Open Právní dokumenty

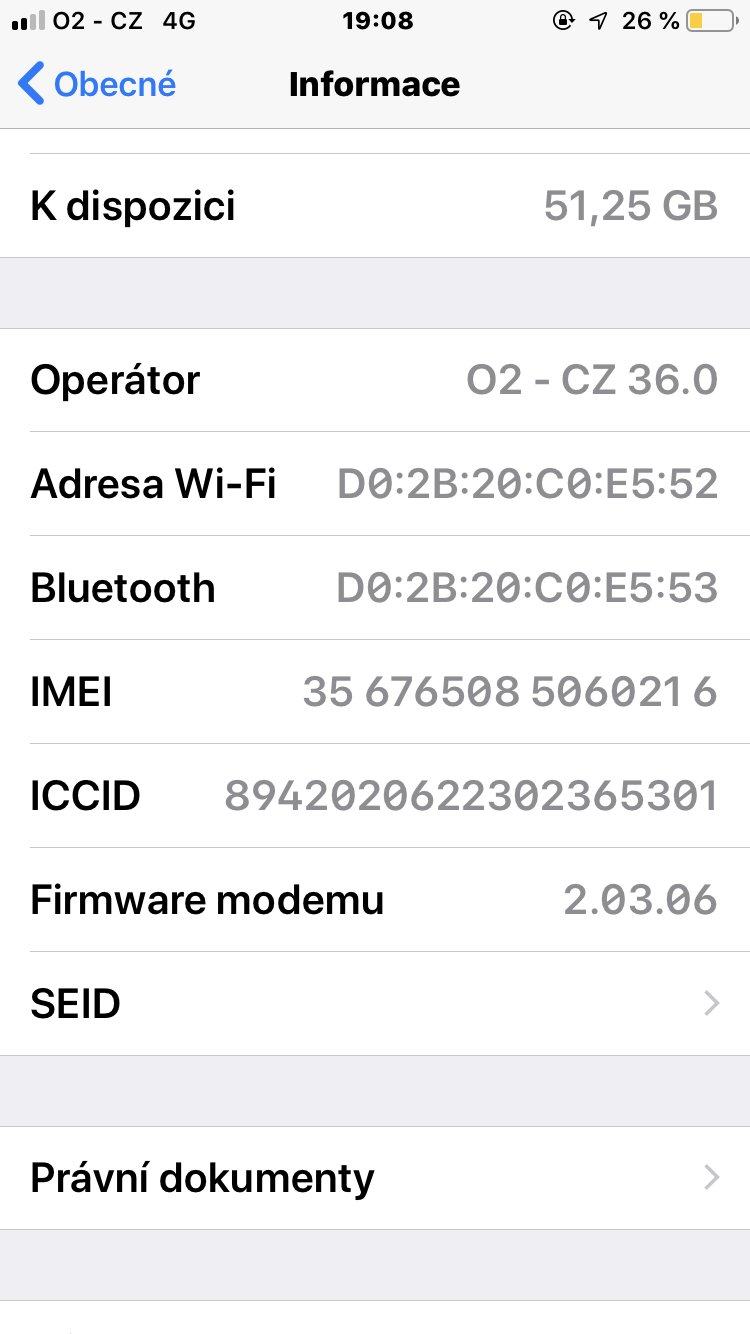coord(375,1178)
